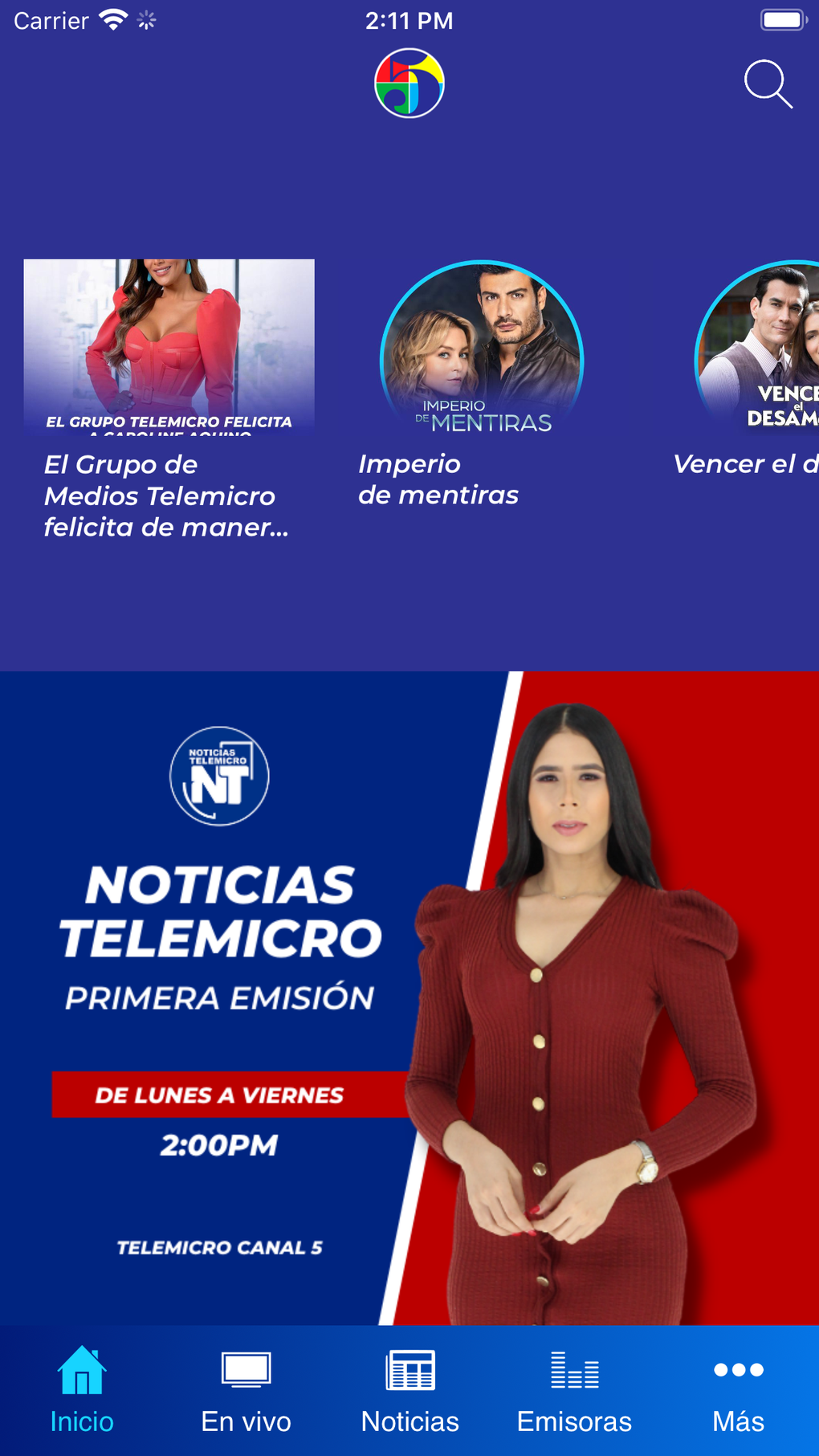Open Más using the three-dots icon
Image resolution: width=819 pixels, height=1456 pixels.
tap(738, 1371)
